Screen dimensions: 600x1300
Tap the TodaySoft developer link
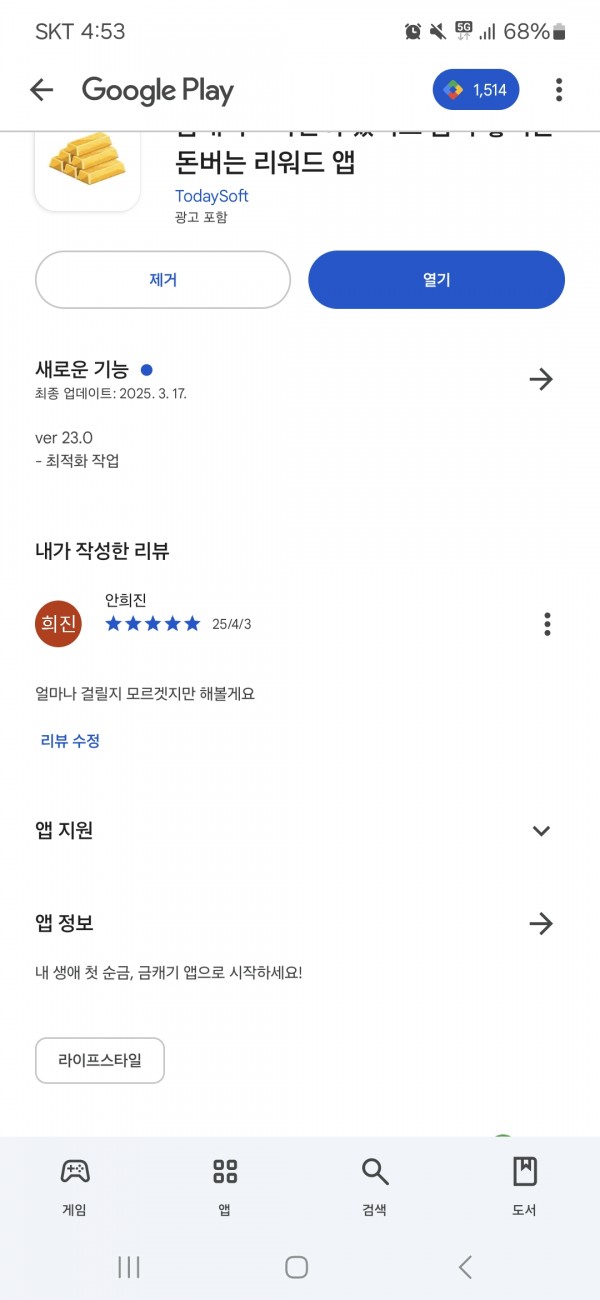[x=211, y=196]
